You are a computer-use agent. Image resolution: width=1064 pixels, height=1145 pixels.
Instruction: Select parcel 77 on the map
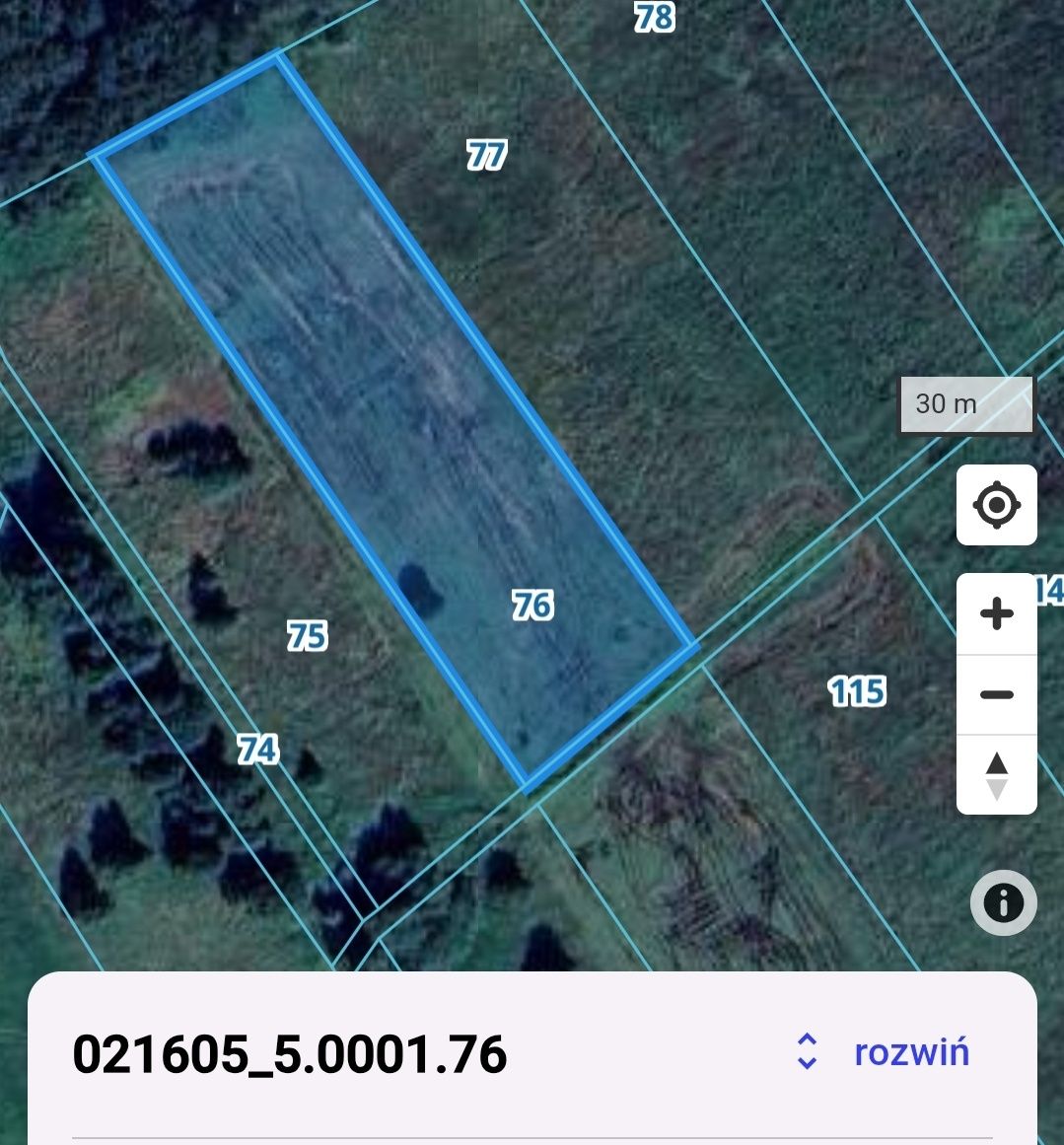tap(486, 155)
